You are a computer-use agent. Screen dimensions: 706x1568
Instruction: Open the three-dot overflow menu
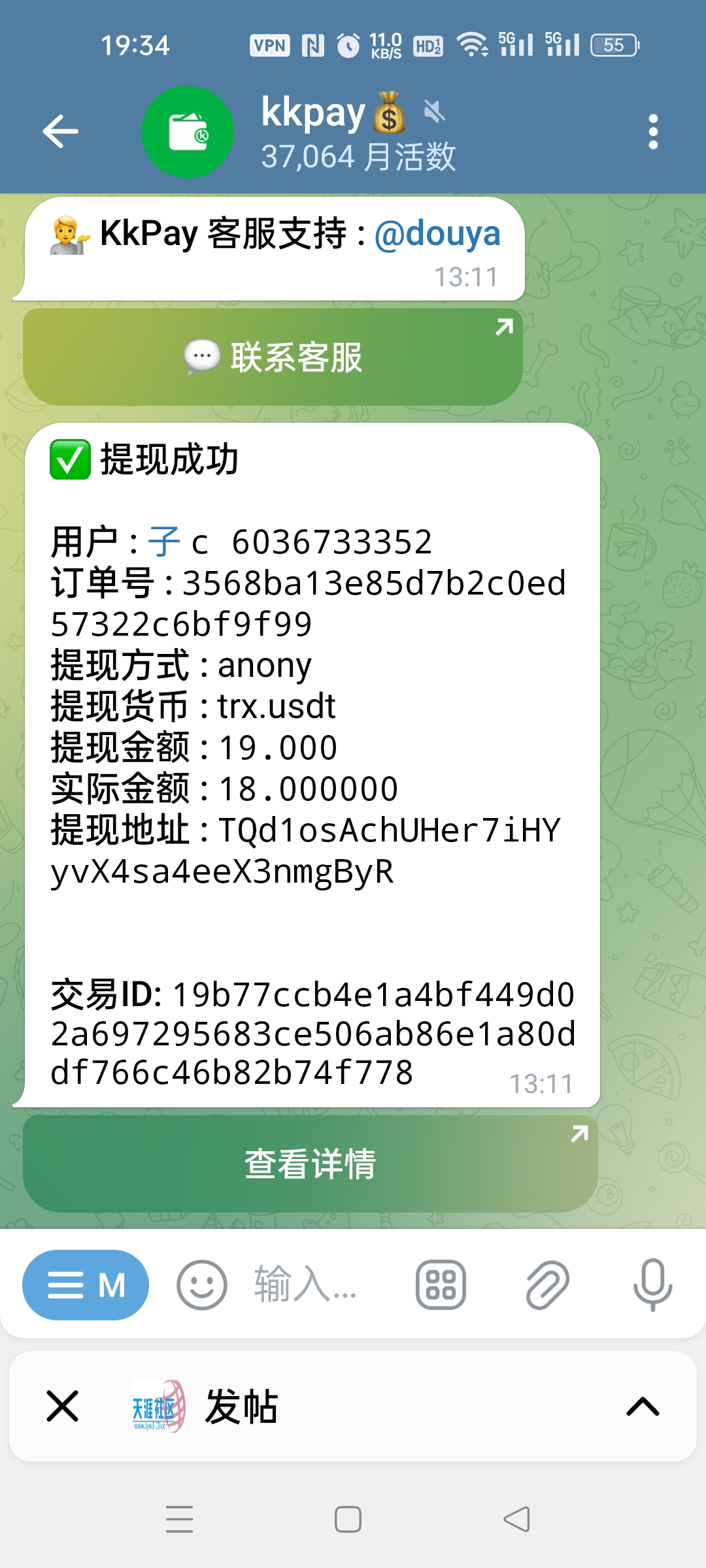(x=652, y=132)
